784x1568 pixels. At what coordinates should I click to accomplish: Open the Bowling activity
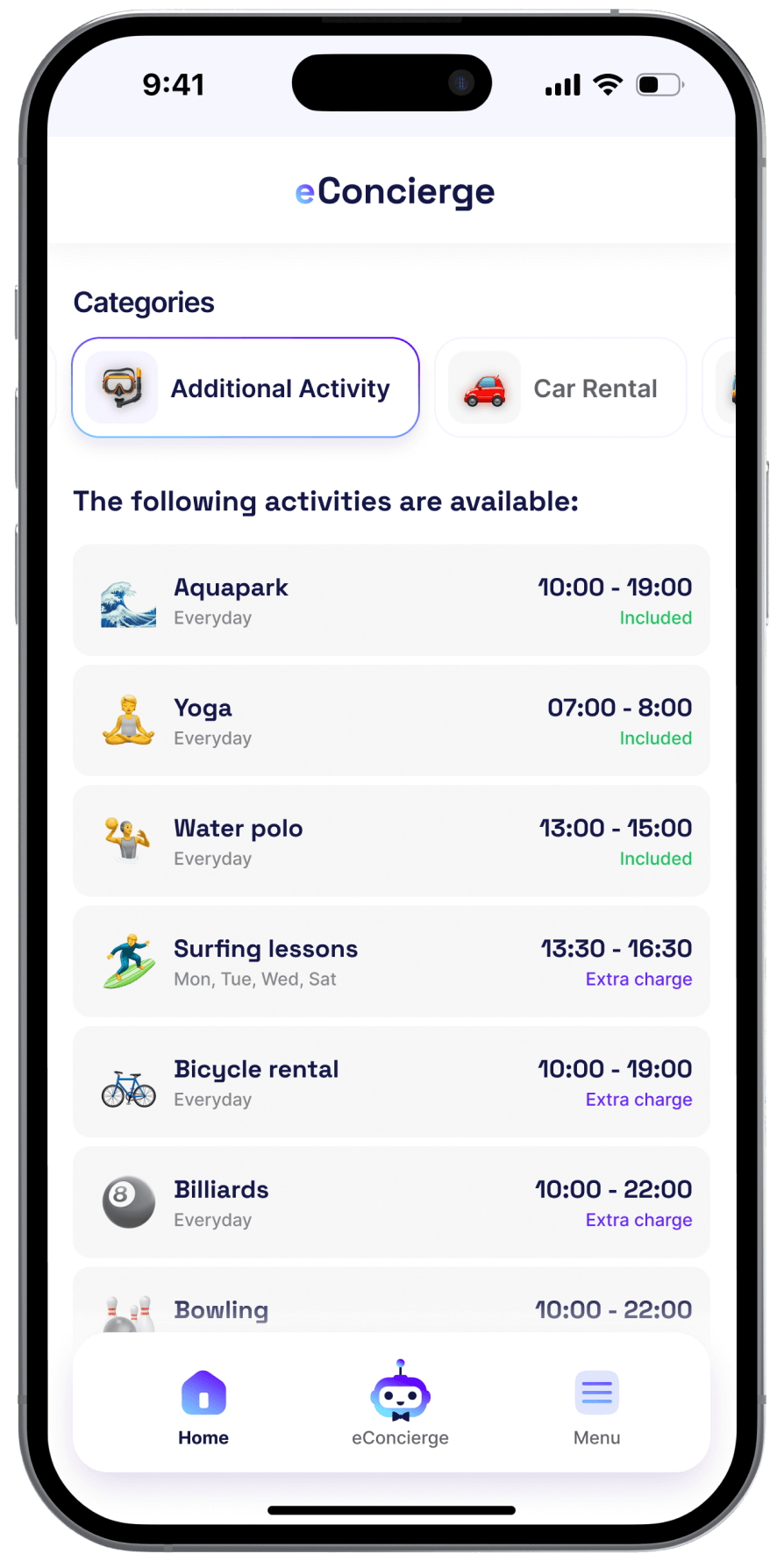391,1310
